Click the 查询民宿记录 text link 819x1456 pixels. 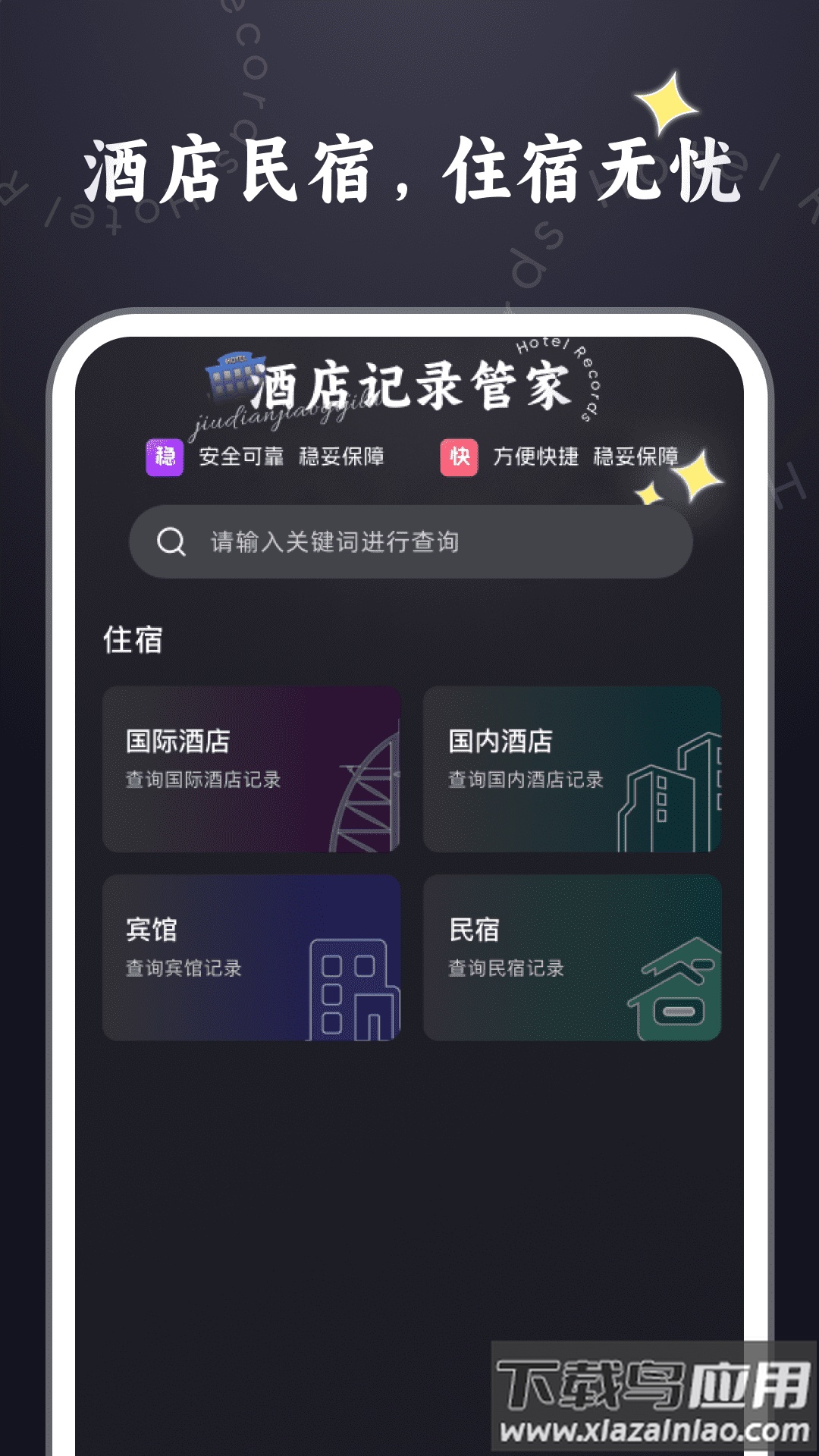507,966
